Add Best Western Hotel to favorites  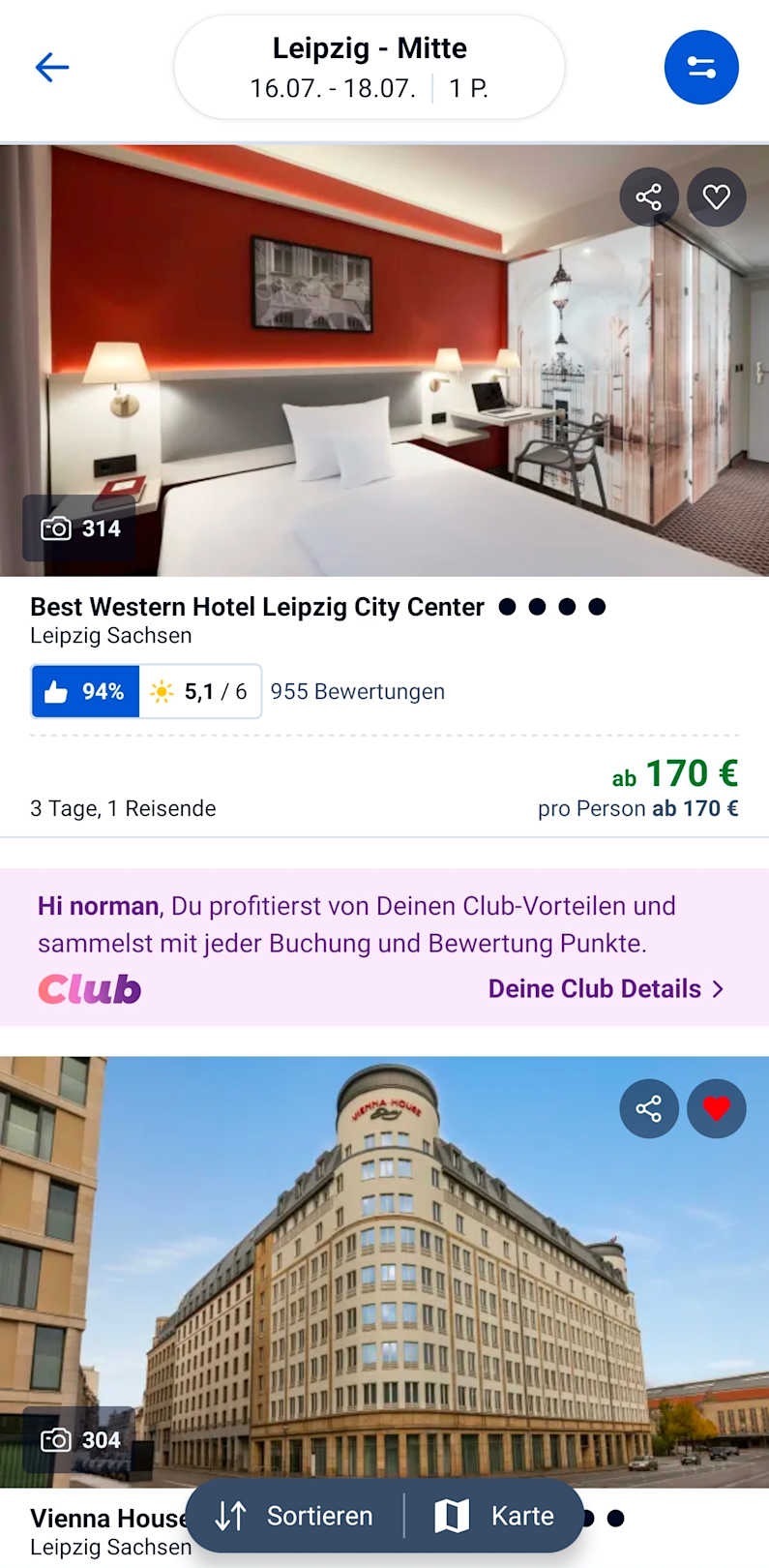click(x=716, y=197)
